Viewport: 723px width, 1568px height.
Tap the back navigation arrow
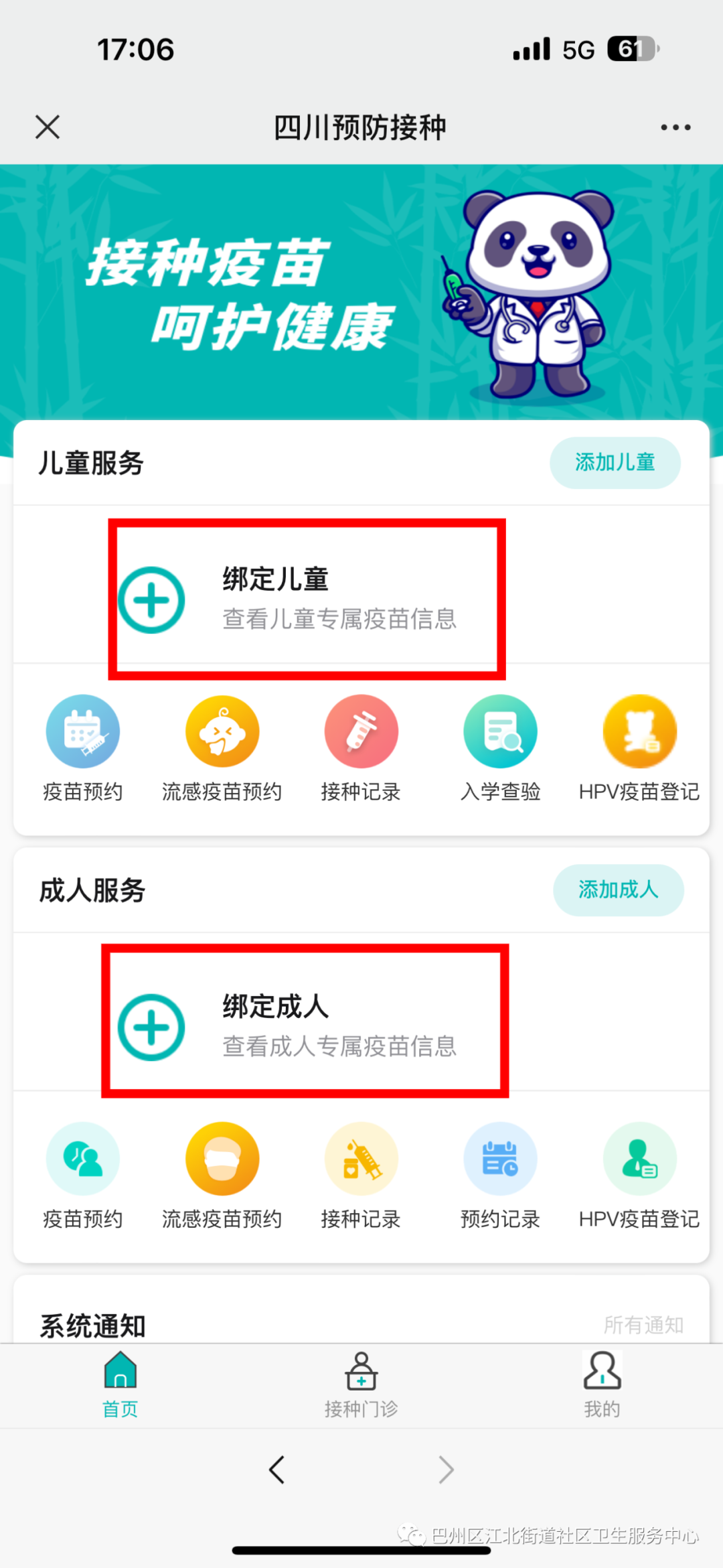point(277,1470)
